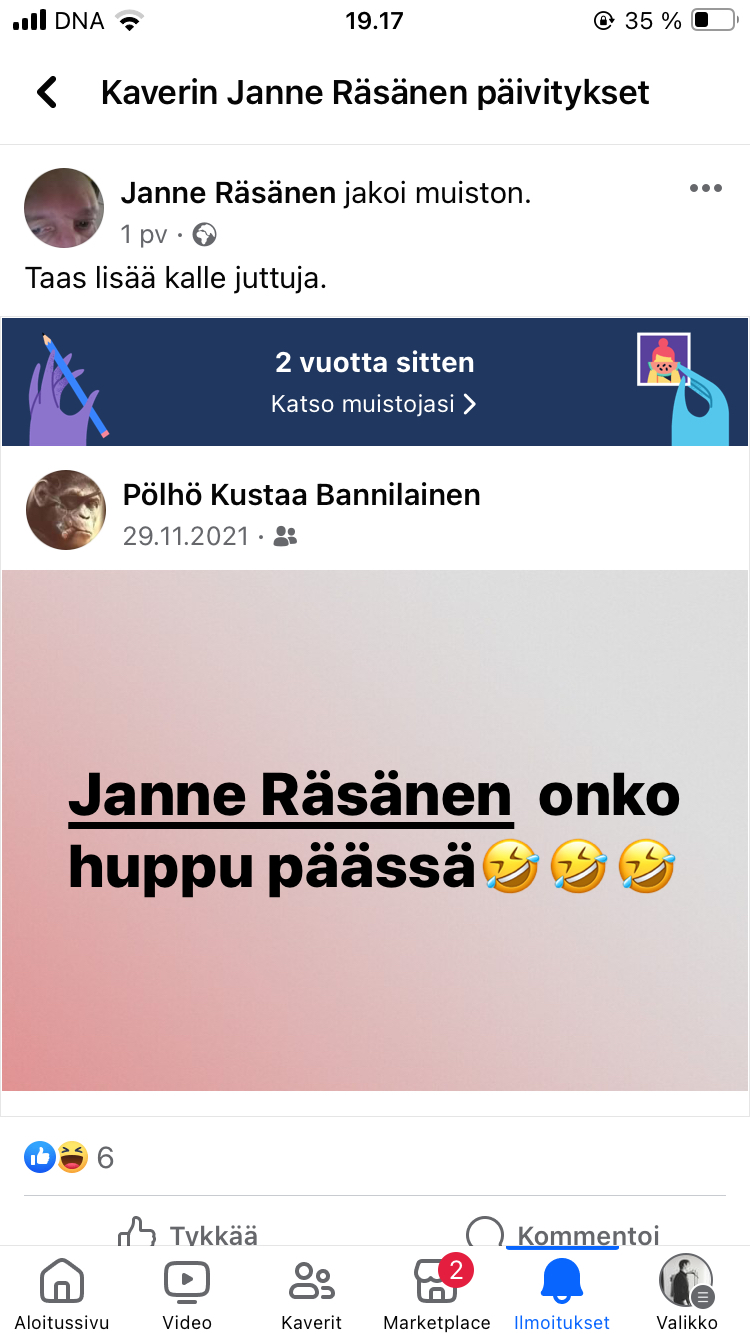The height and width of the screenshot is (1334, 750).
Task: View Pölhö Kustaa Bannilainen's profile photo
Action: 66,510
